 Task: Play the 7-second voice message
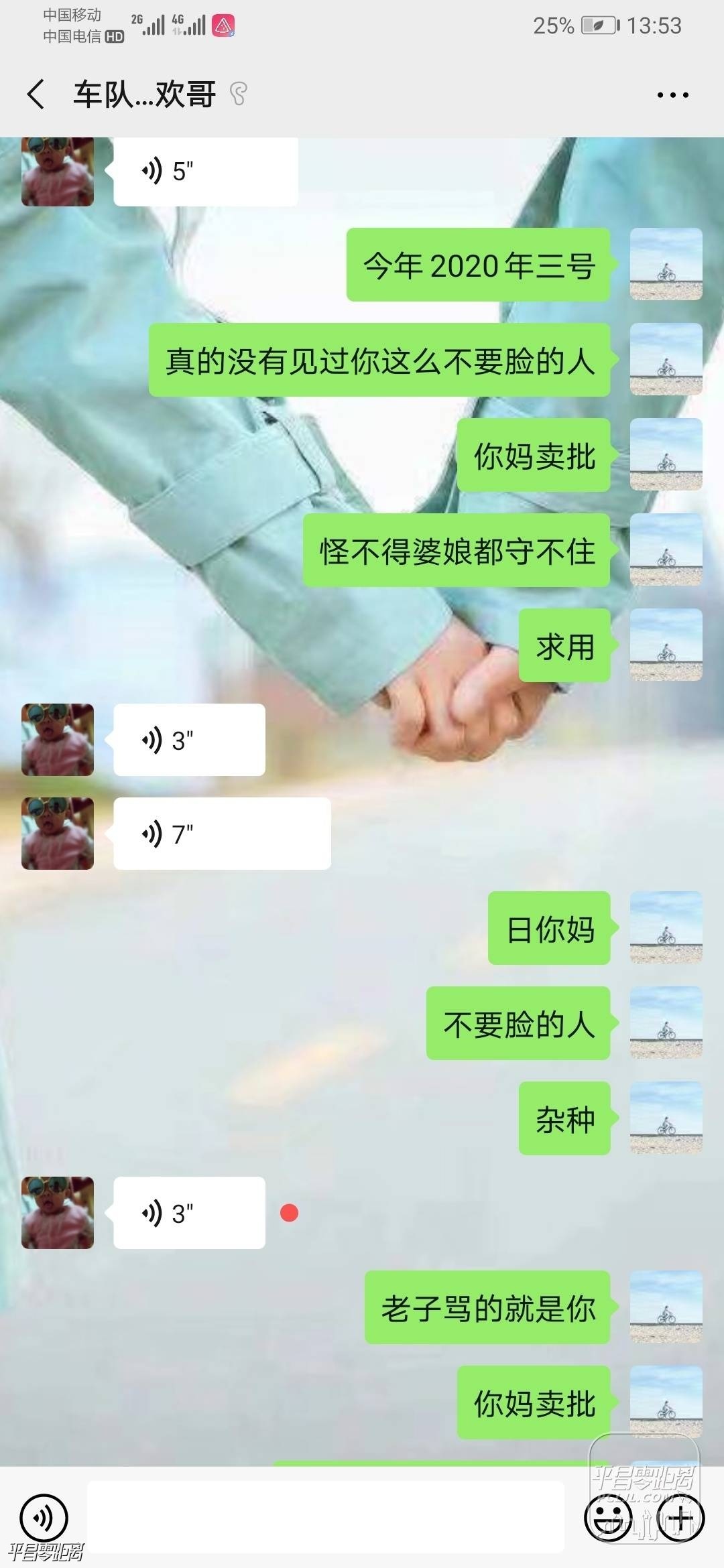pos(221,834)
